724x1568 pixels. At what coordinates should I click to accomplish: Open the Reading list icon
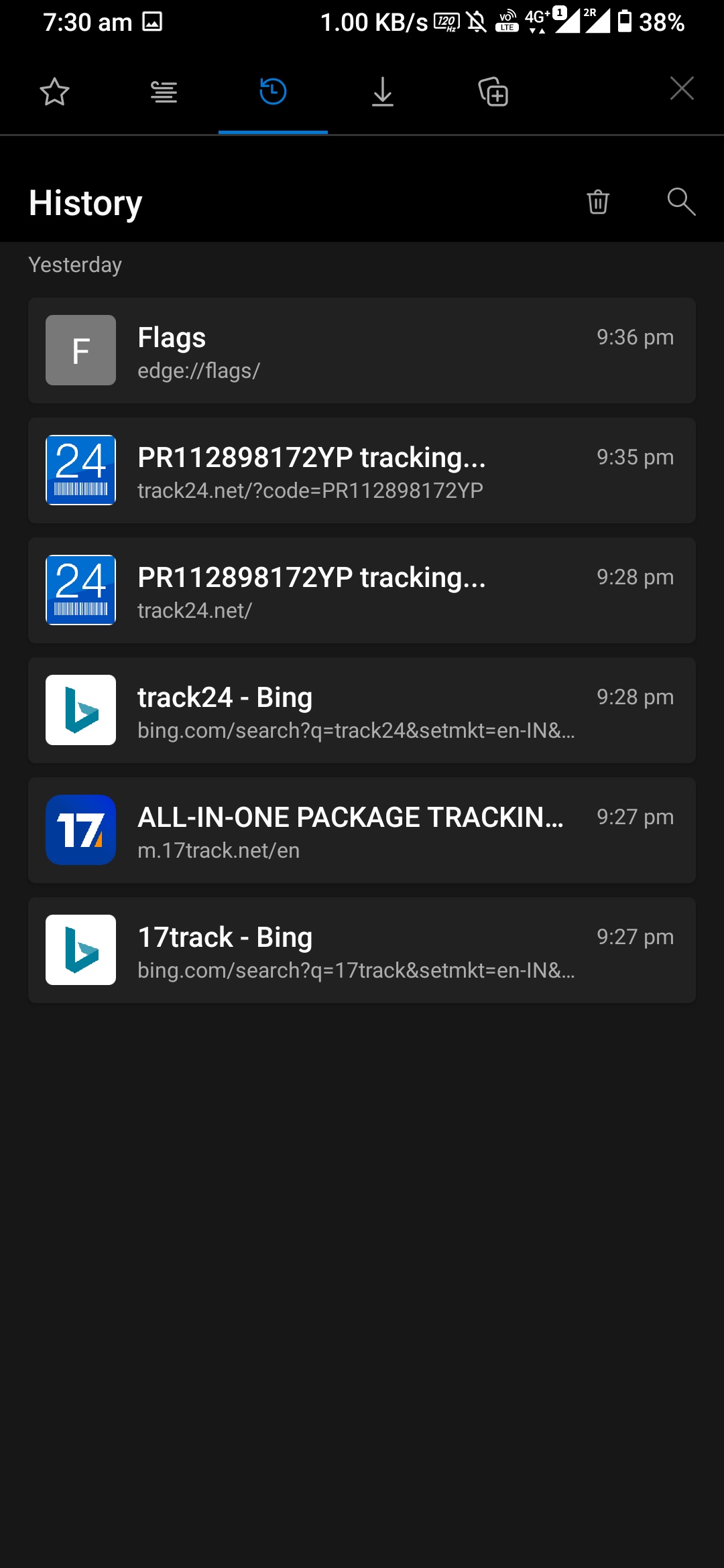coord(163,92)
